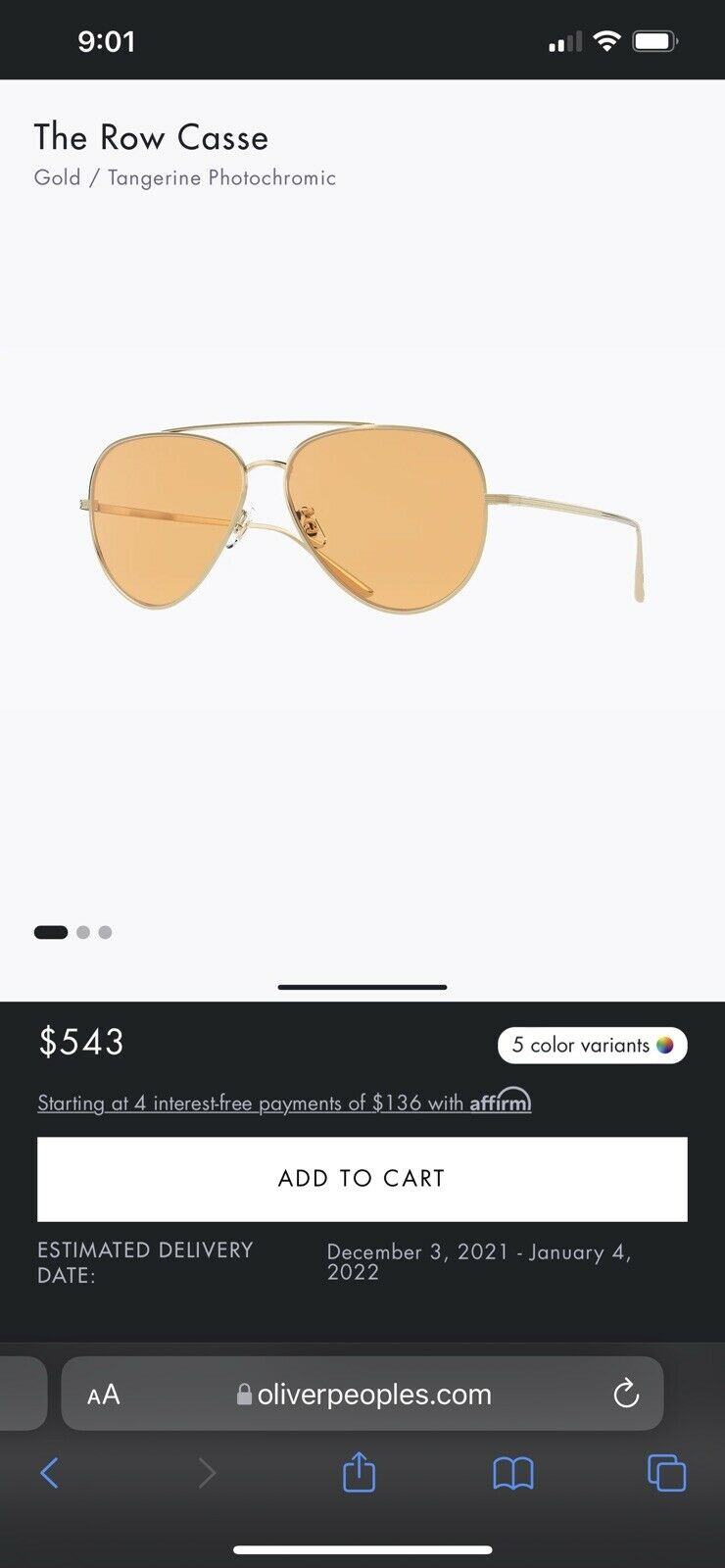Image resolution: width=725 pixels, height=1568 pixels.
Task: Open Safari bookmarks
Action: pos(512,1472)
